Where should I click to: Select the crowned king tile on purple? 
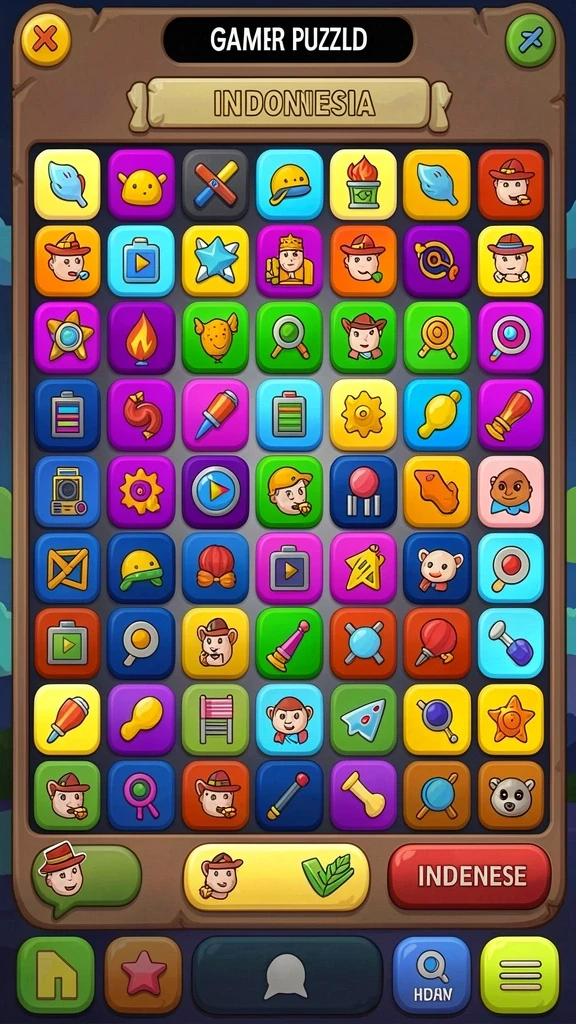(289, 261)
